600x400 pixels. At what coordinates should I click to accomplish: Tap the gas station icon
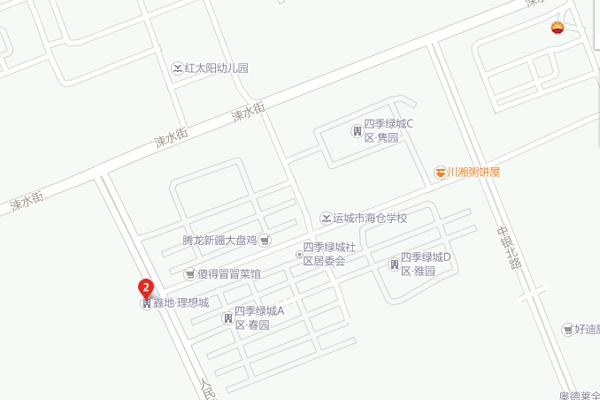click(558, 26)
